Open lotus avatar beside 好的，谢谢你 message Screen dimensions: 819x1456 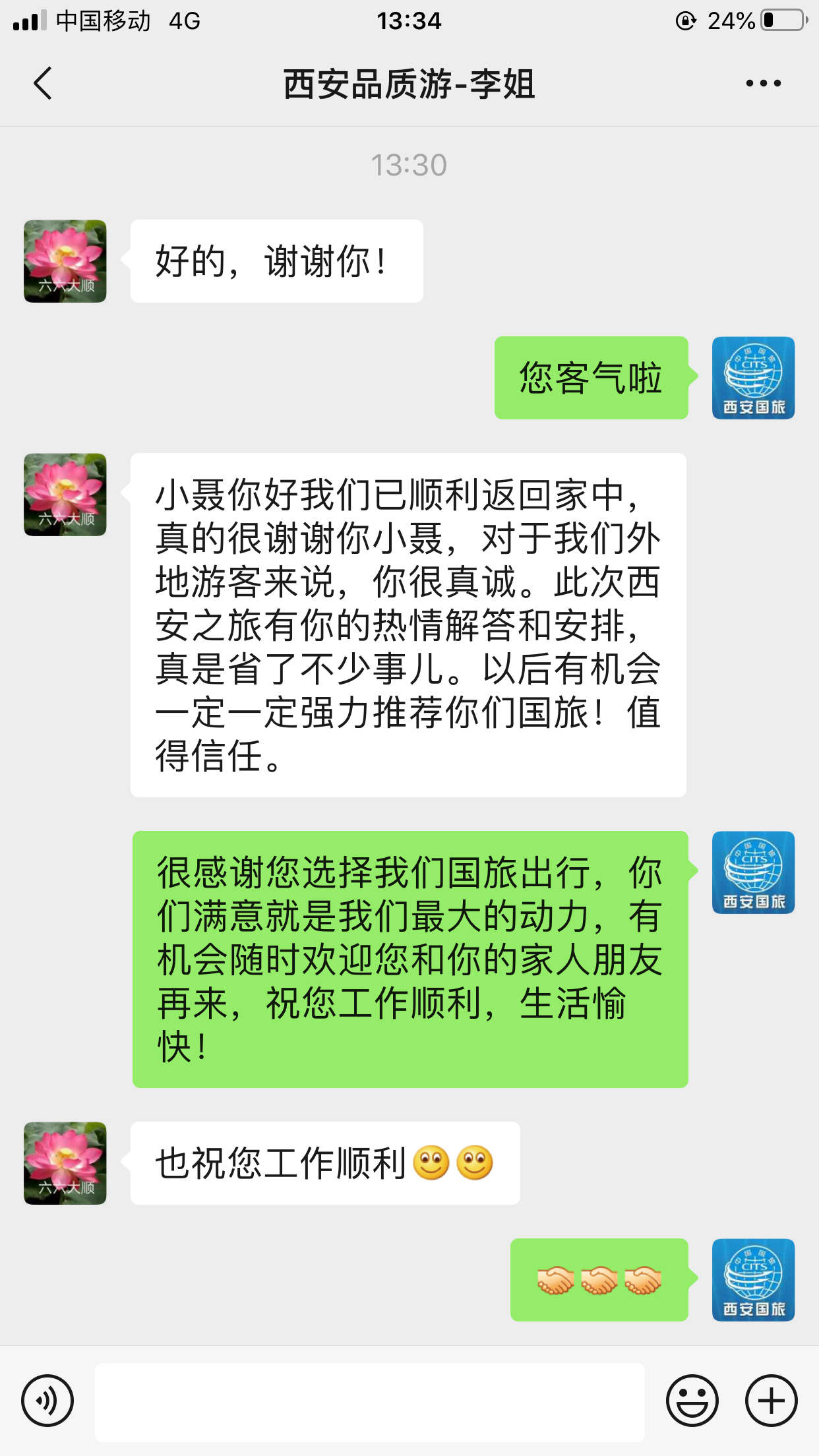tap(65, 261)
